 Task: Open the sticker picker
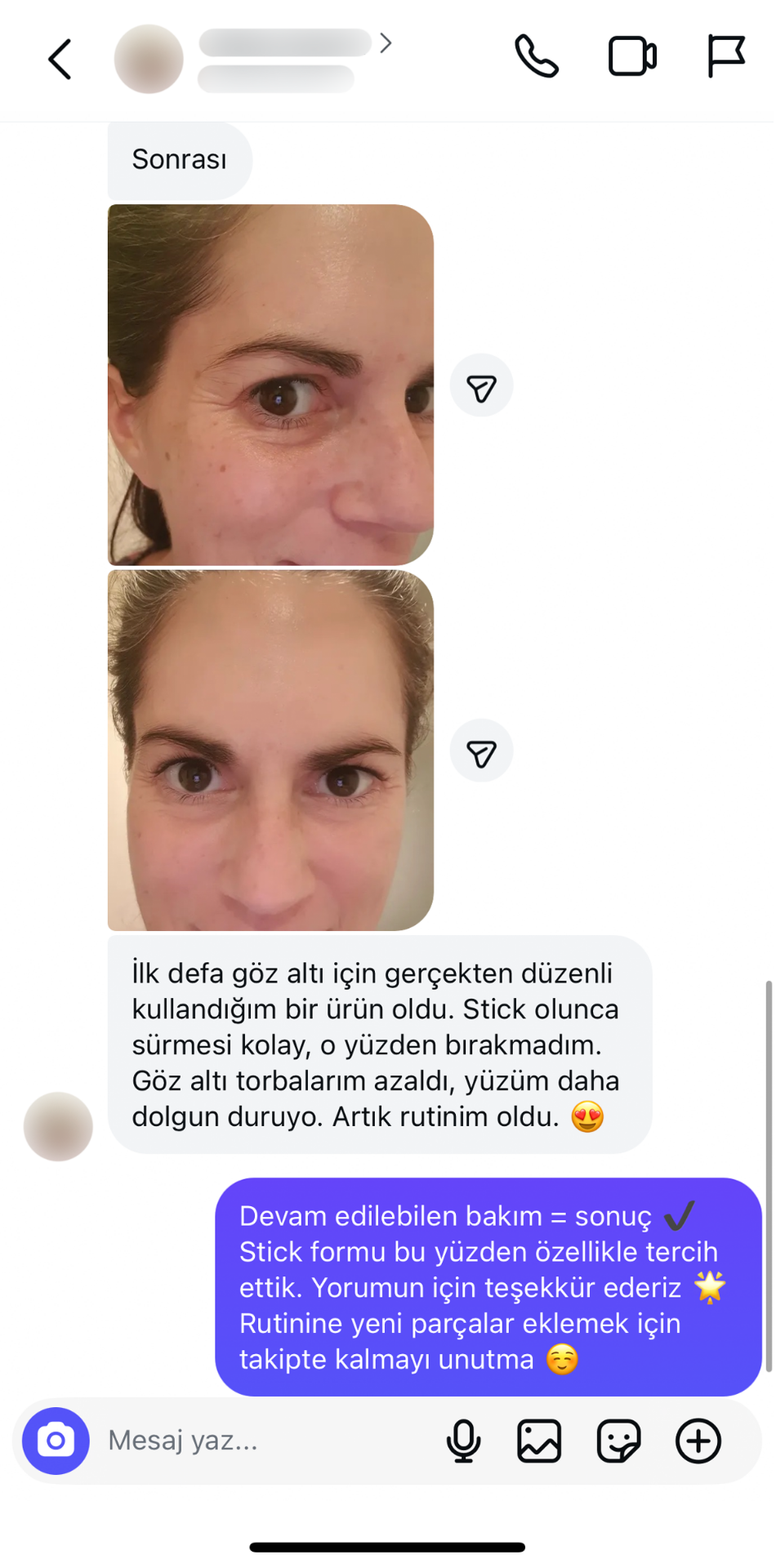618,1441
